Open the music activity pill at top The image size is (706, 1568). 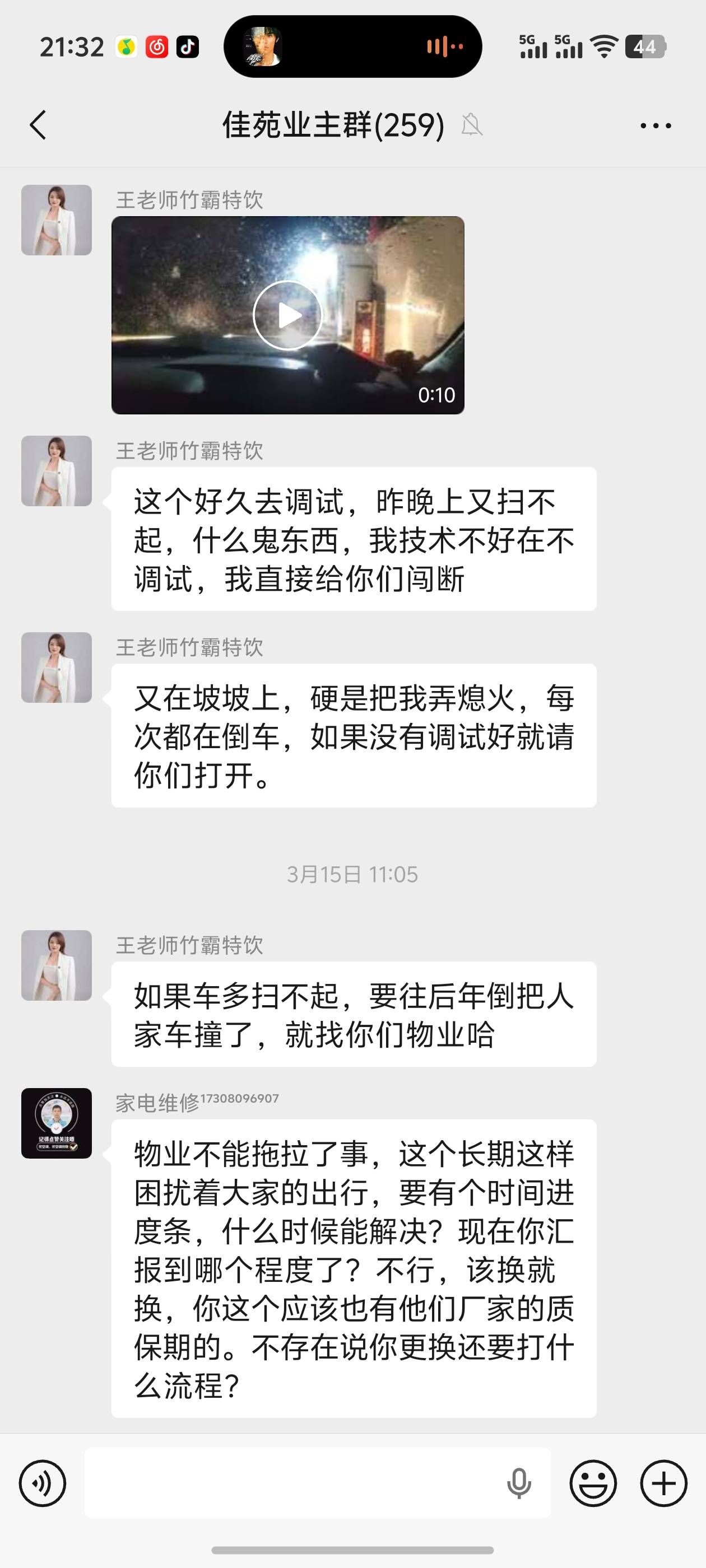coord(352,47)
